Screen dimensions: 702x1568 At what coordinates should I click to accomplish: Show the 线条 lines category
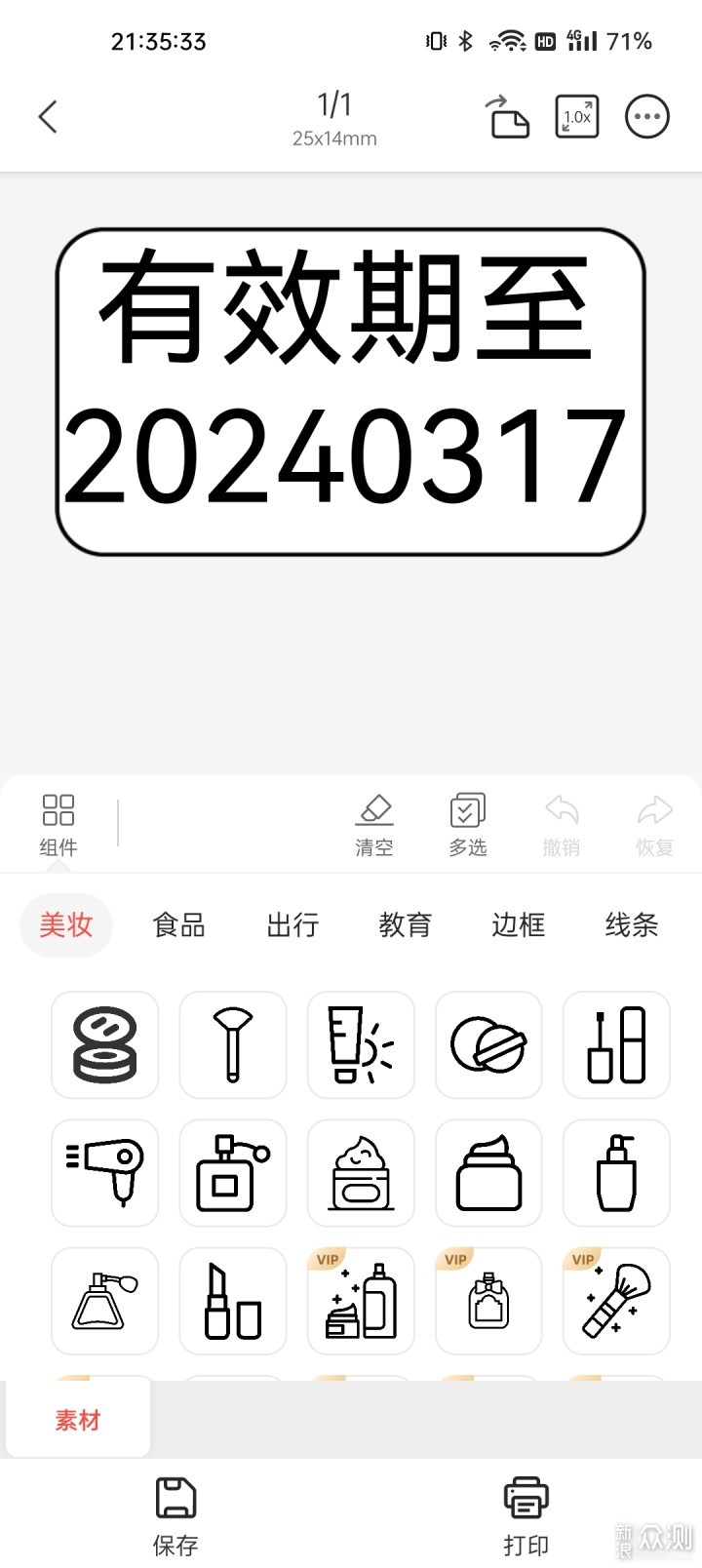632,924
